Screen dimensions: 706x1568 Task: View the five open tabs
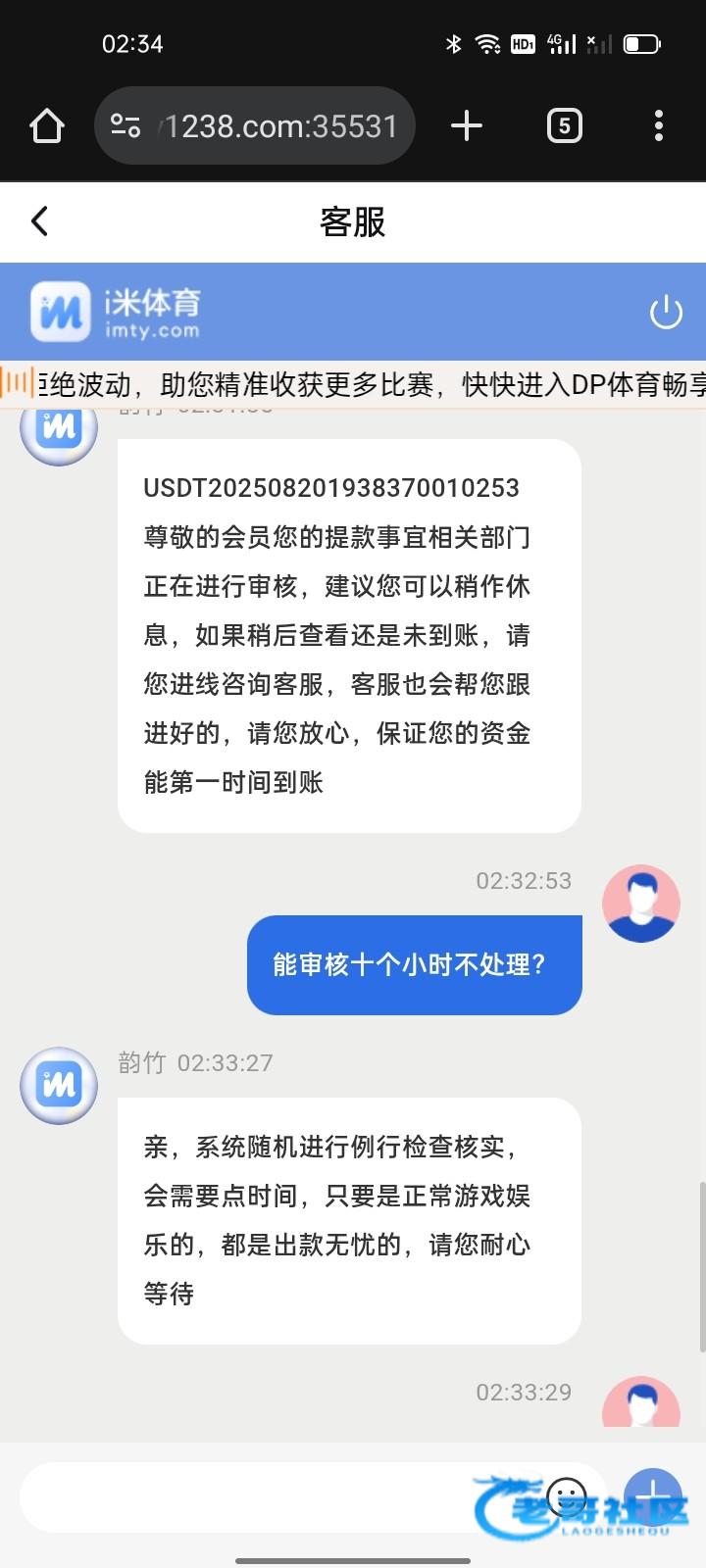(x=564, y=126)
